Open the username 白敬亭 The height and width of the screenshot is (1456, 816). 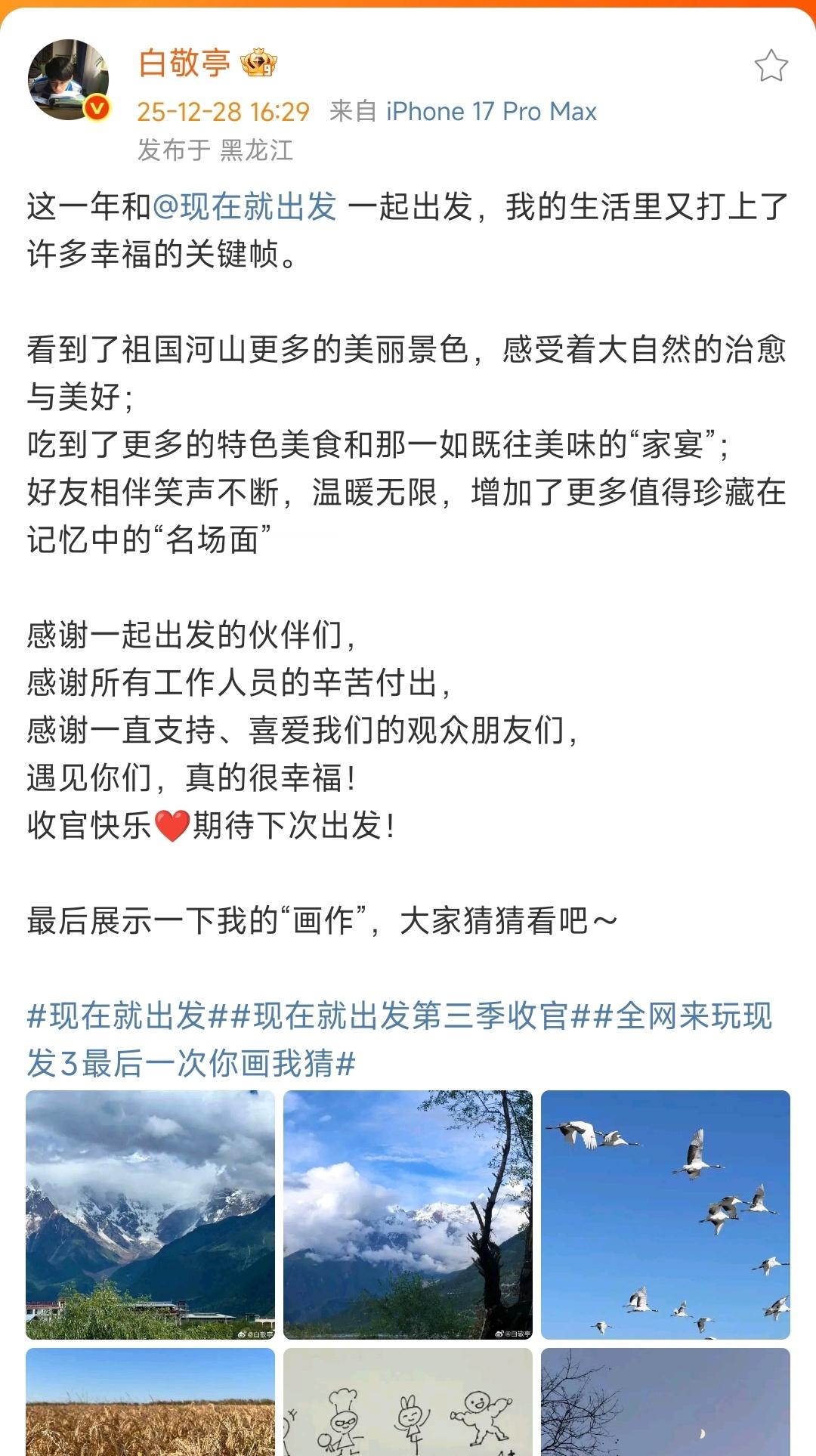[184, 62]
